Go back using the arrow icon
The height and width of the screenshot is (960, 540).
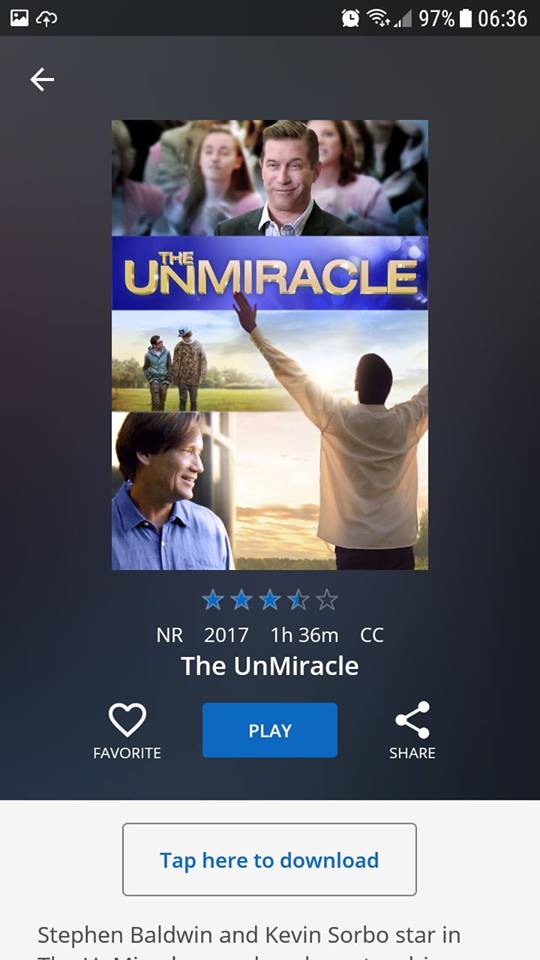tap(42, 80)
